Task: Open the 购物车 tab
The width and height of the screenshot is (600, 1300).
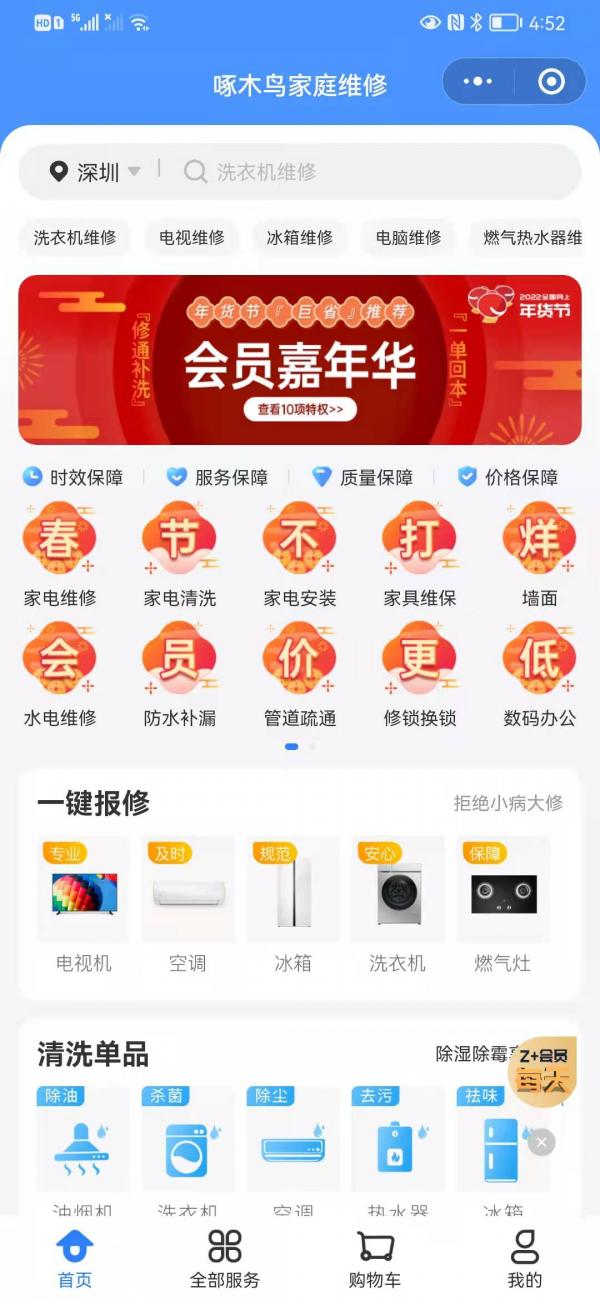Action: pos(375,1259)
